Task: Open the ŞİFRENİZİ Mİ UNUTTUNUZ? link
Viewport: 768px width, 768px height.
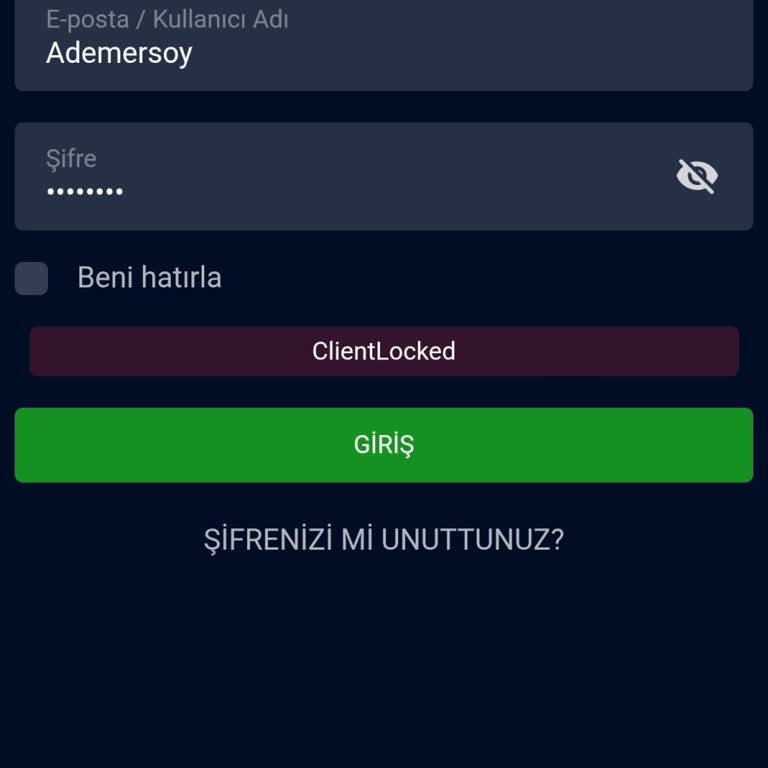Action: [383, 540]
